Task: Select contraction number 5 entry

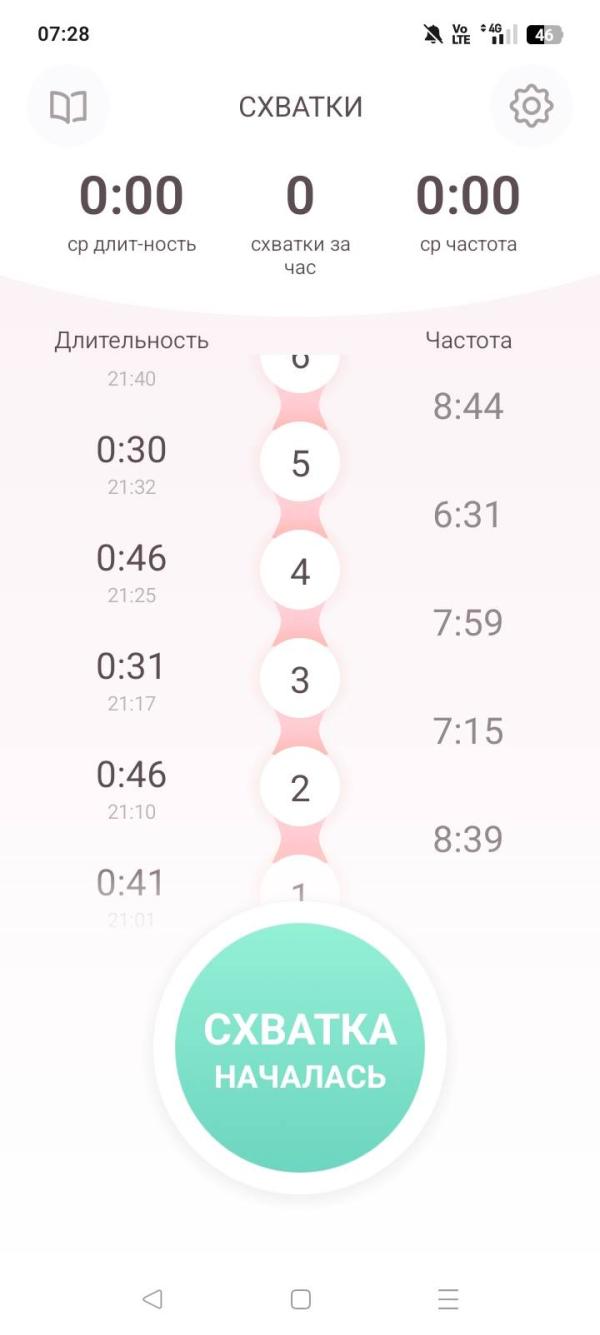Action: tap(300, 464)
